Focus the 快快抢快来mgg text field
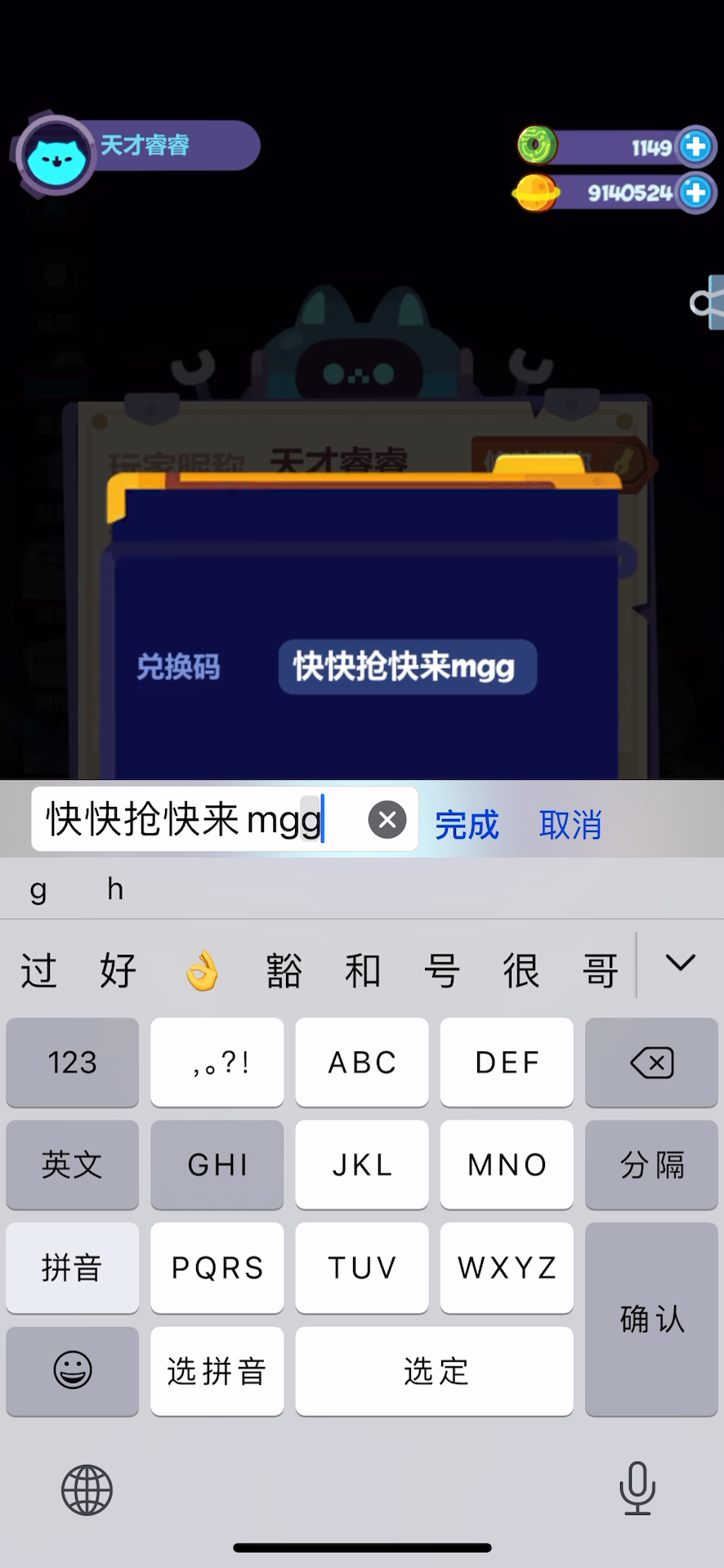This screenshot has width=724, height=1568. (225, 819)
